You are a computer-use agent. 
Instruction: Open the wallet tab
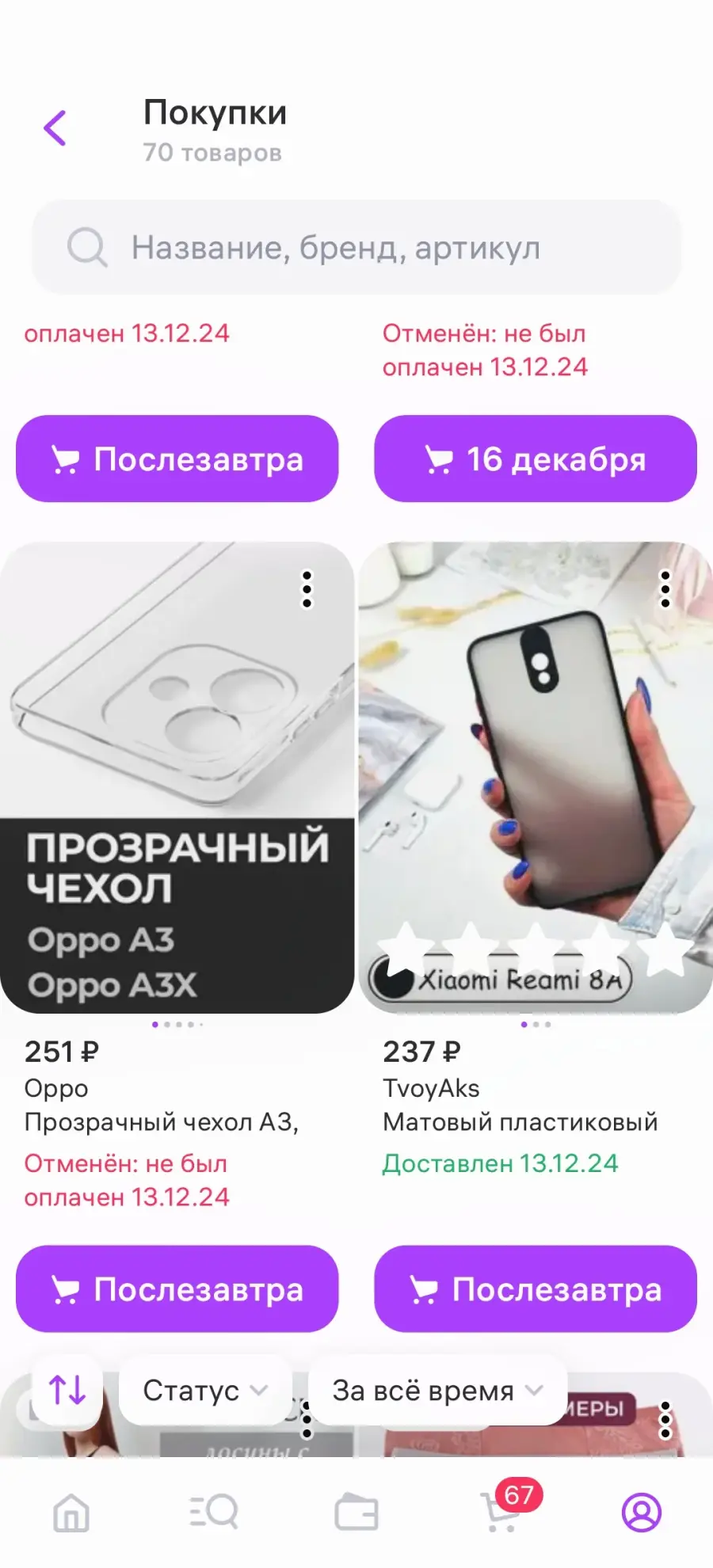click(356, 1512)
